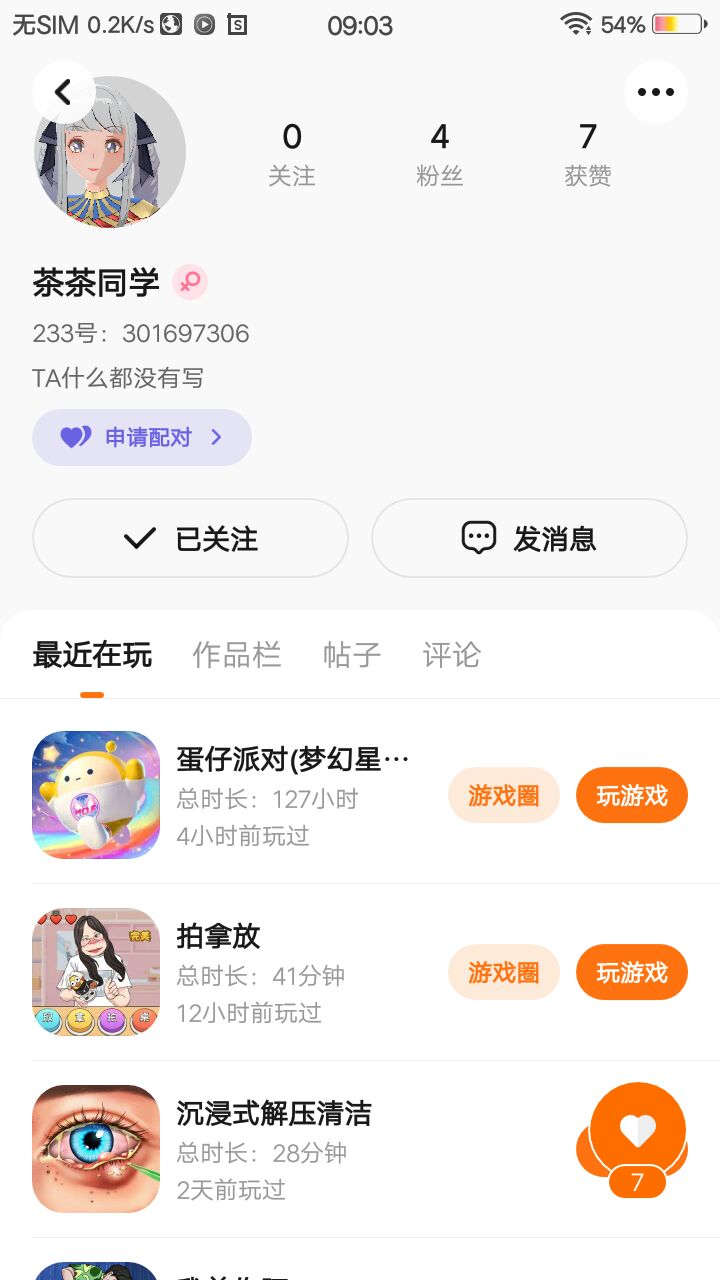Switch to the 帖子 tab
Screen dimensions: 720x1280
[352, 655]
